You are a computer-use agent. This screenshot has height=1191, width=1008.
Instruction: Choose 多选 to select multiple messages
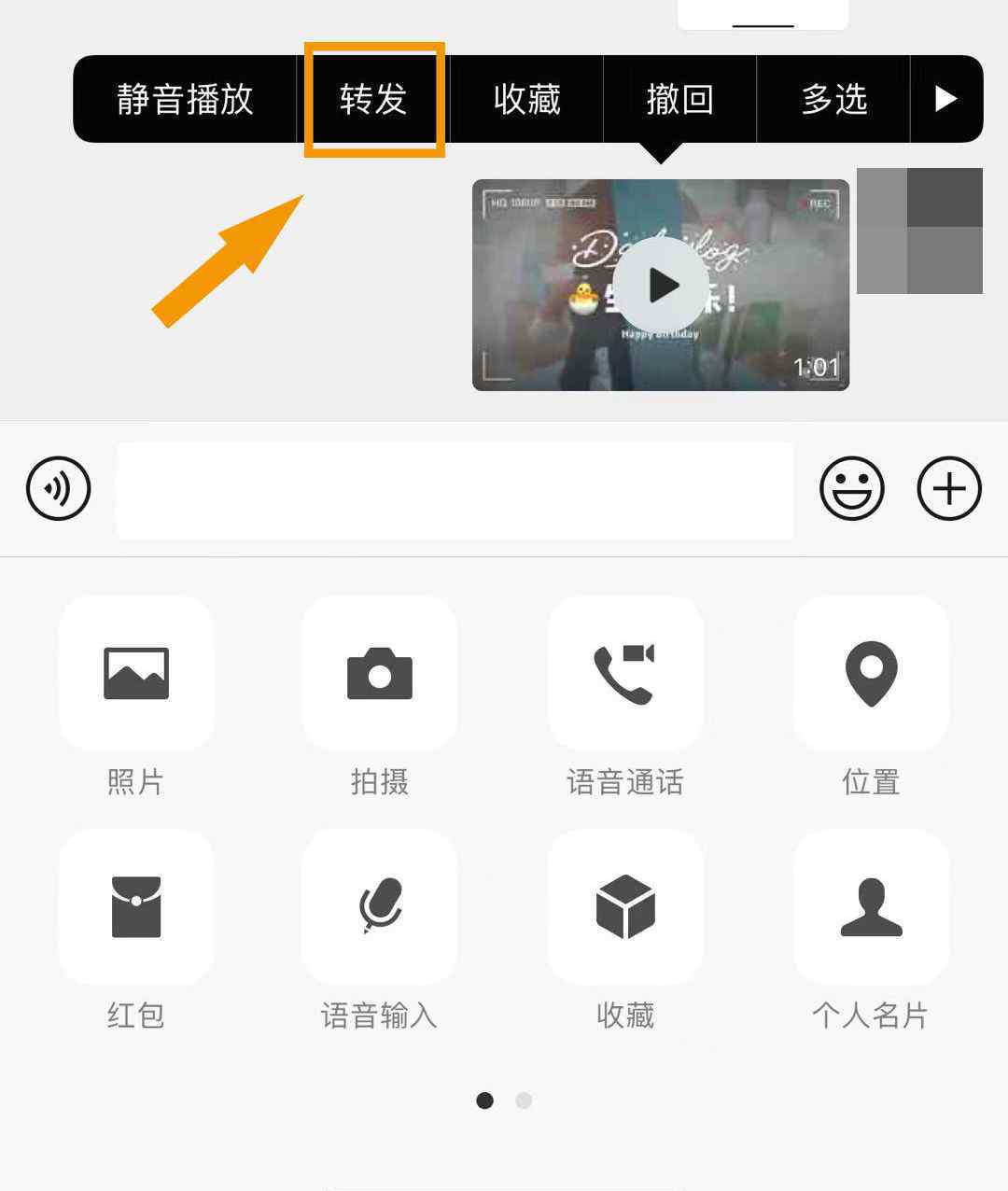click(833, 99)
